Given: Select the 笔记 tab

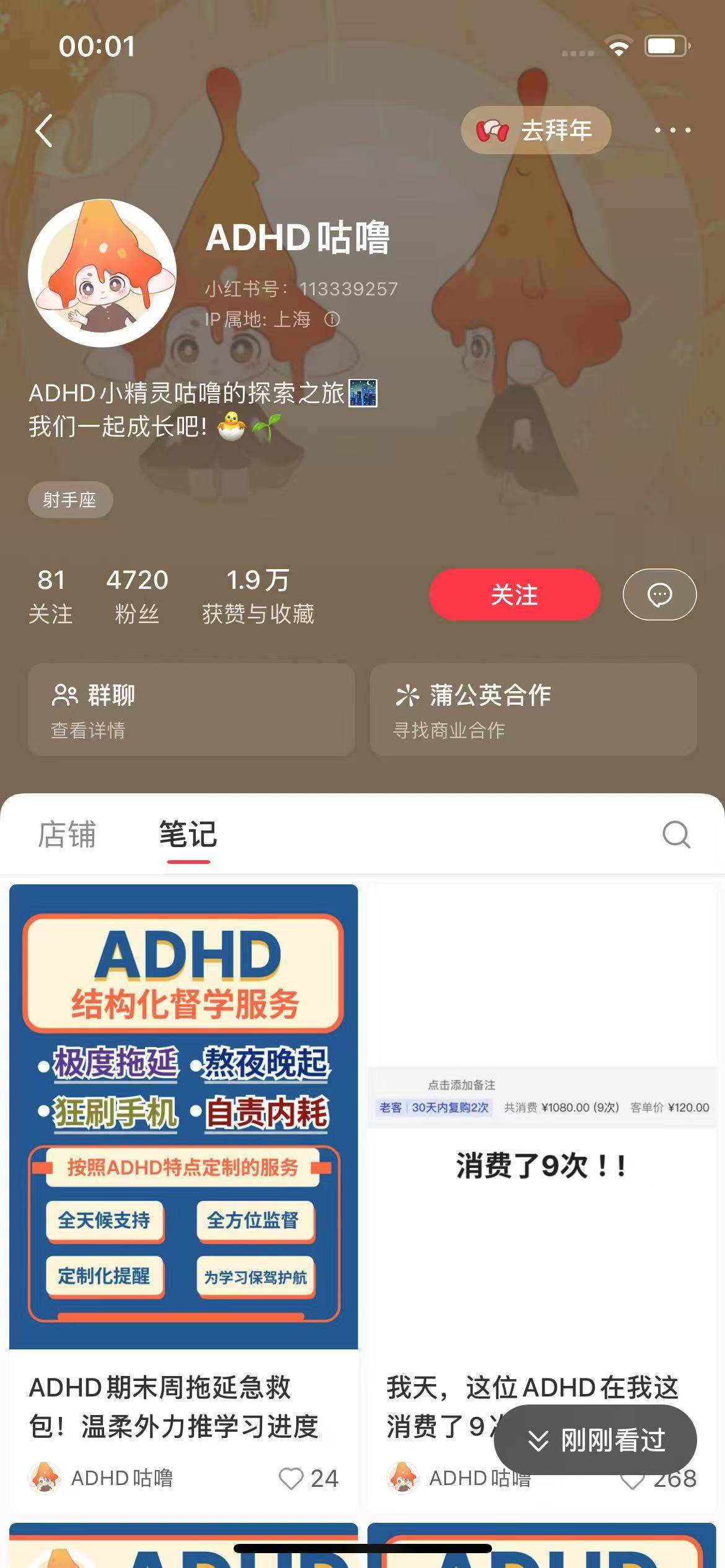Looking at the screenshot, I should pos(188,834).
